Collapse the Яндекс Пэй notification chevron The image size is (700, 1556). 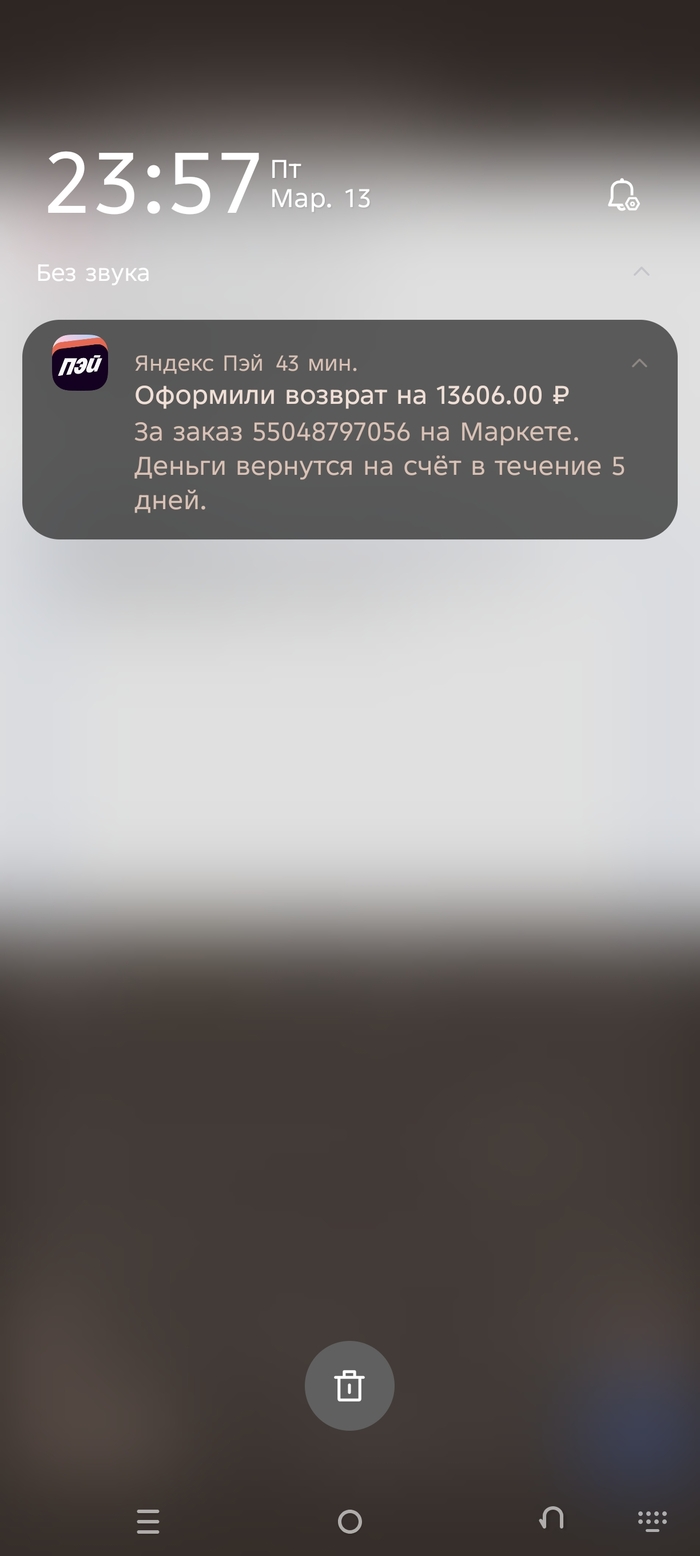coord(640,363)
